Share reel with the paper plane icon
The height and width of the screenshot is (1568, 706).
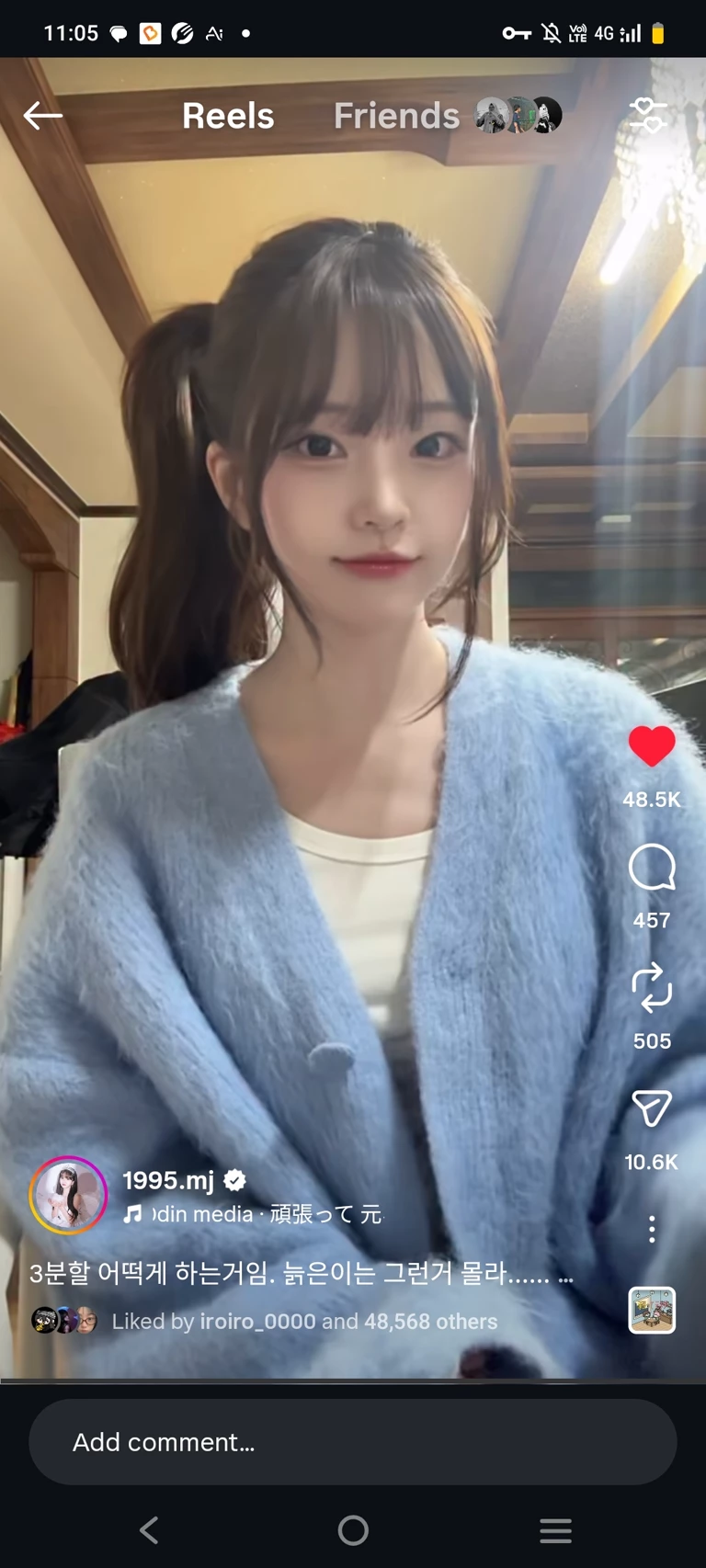[x=652, y=1109]
